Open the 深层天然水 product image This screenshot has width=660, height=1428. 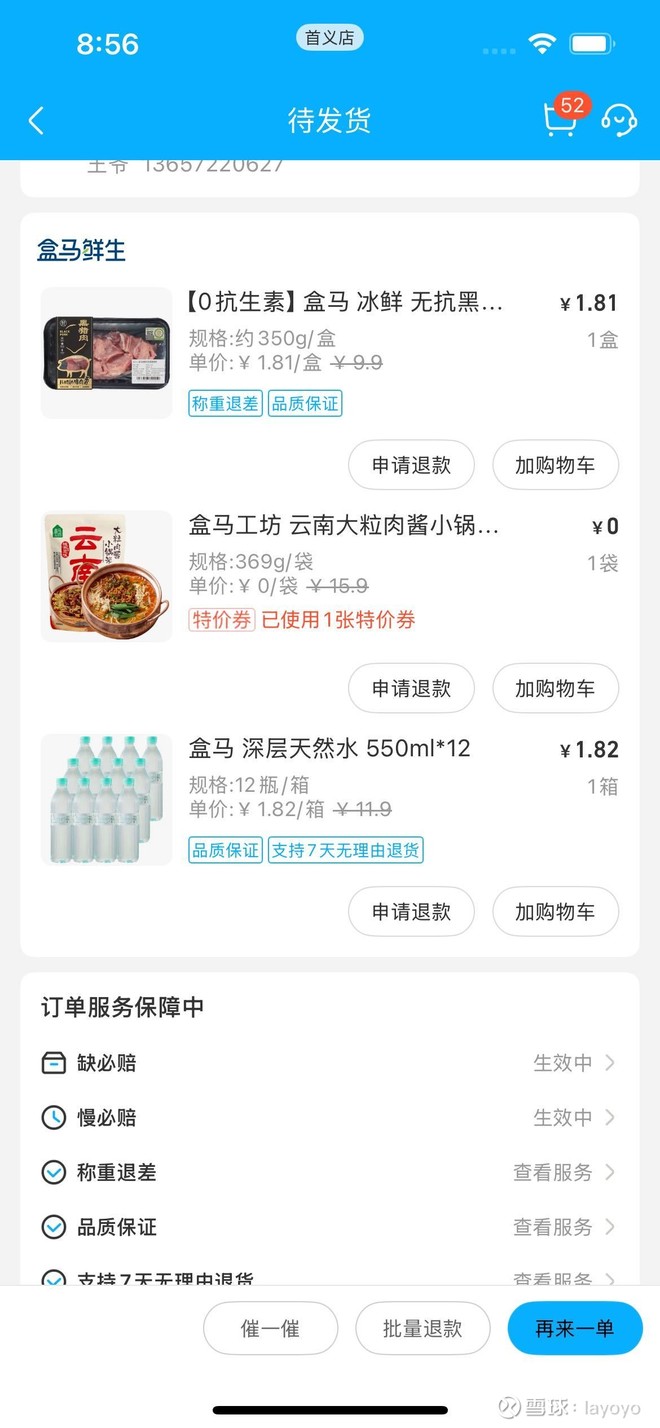(x=107, y=799)
